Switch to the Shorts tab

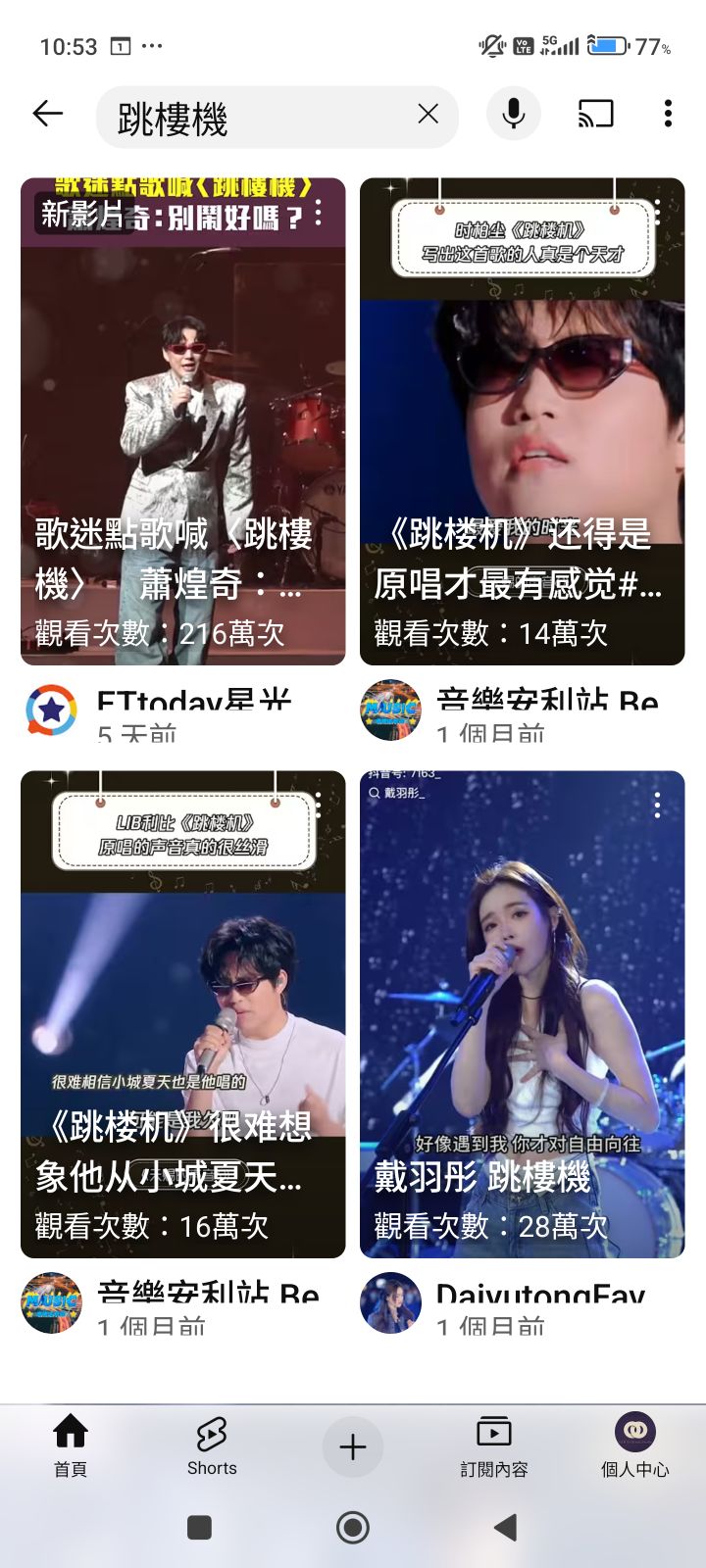point(212,1445)
